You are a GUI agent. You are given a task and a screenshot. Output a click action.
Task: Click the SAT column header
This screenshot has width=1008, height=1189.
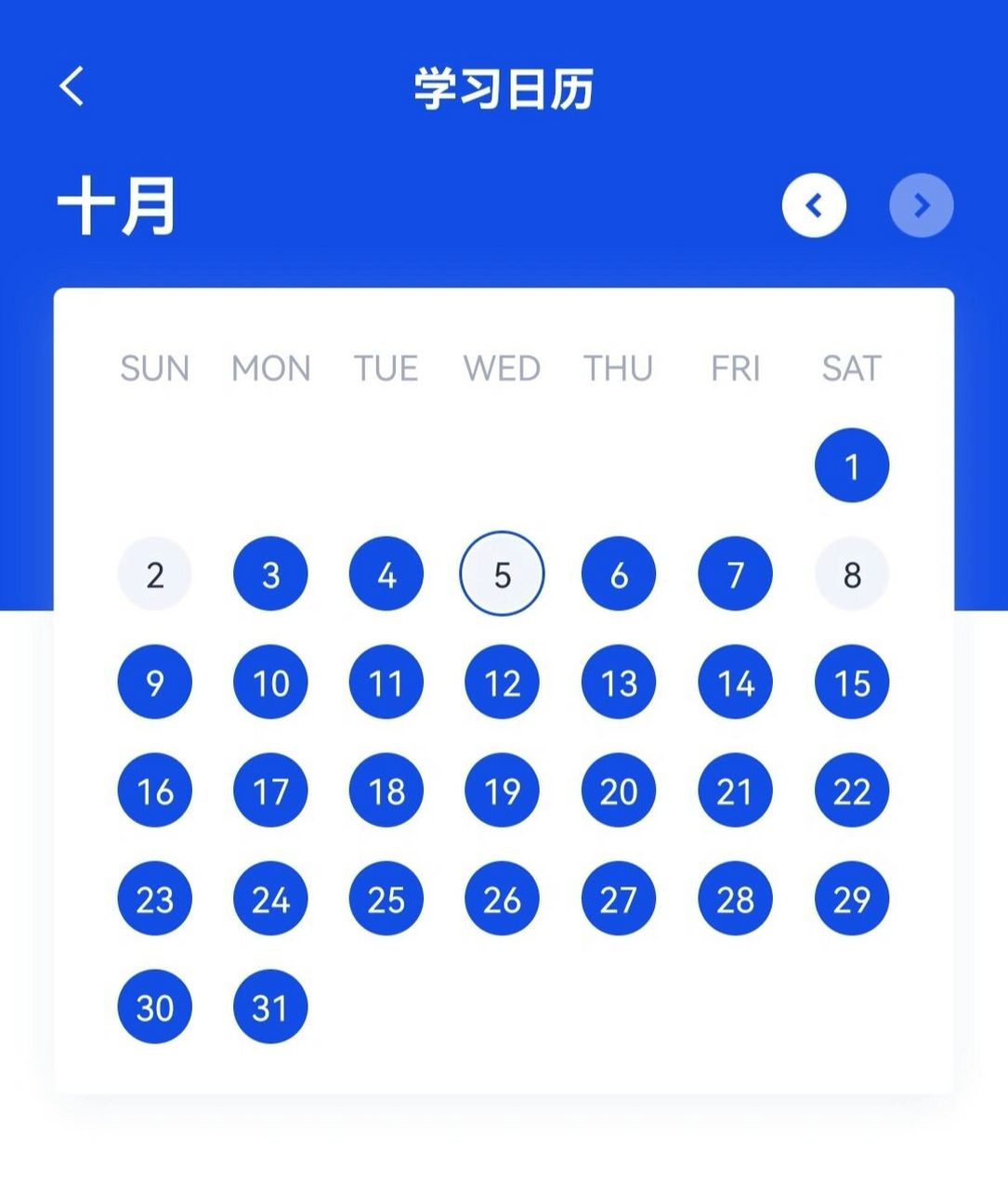coord(851,368)
